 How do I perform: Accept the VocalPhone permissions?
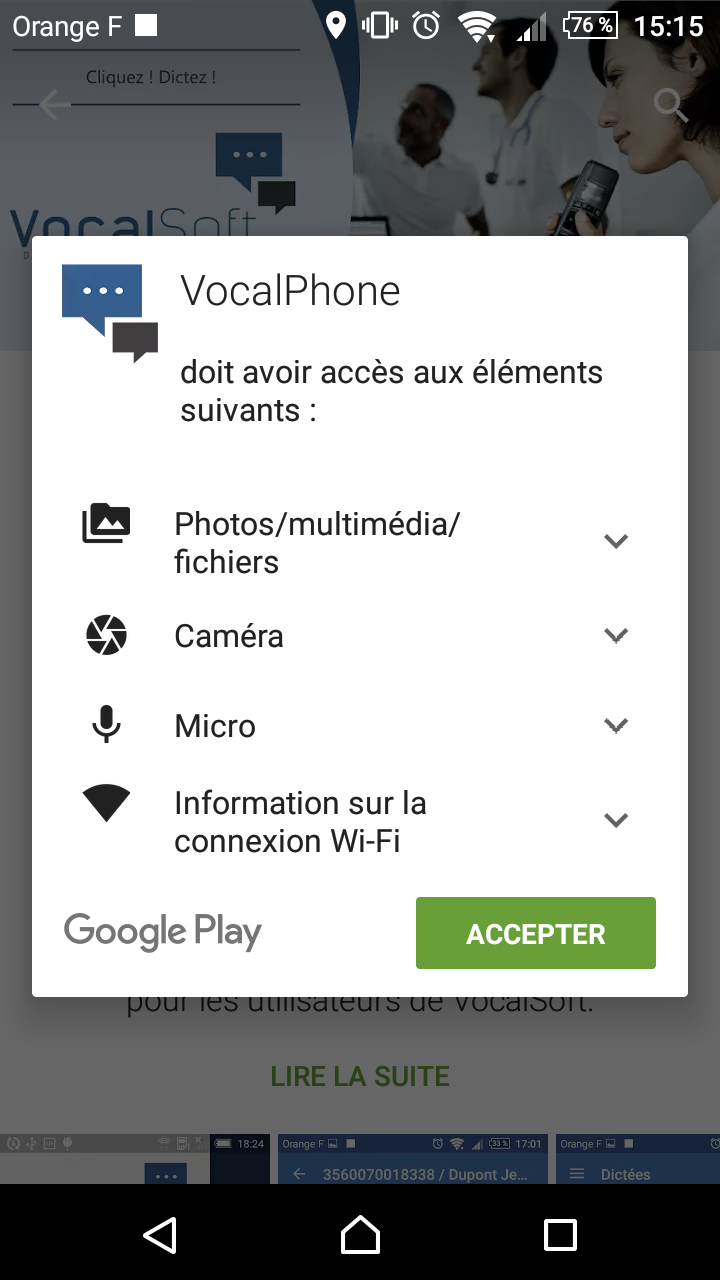pos(536,933)
